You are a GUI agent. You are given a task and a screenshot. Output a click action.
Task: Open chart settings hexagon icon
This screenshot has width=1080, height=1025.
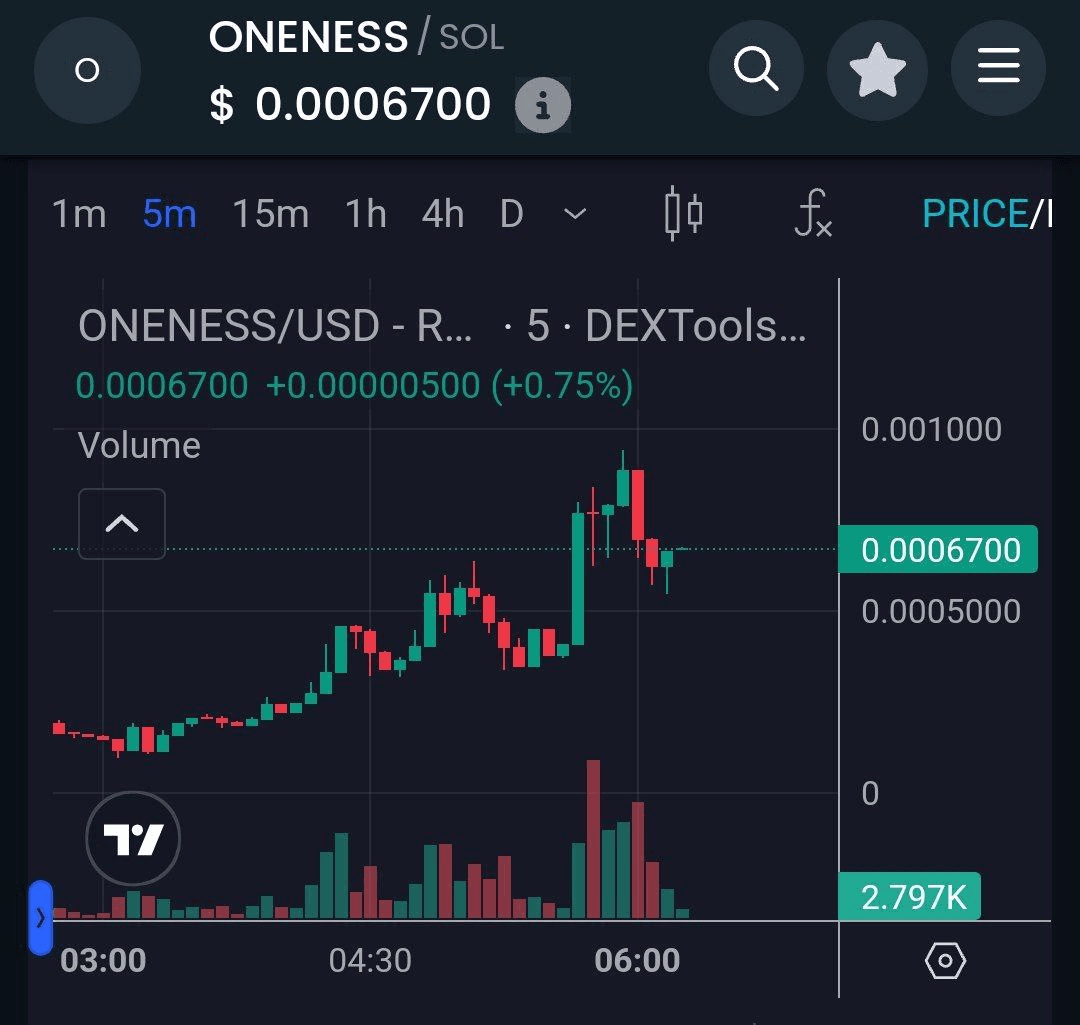tap(945, 961)
